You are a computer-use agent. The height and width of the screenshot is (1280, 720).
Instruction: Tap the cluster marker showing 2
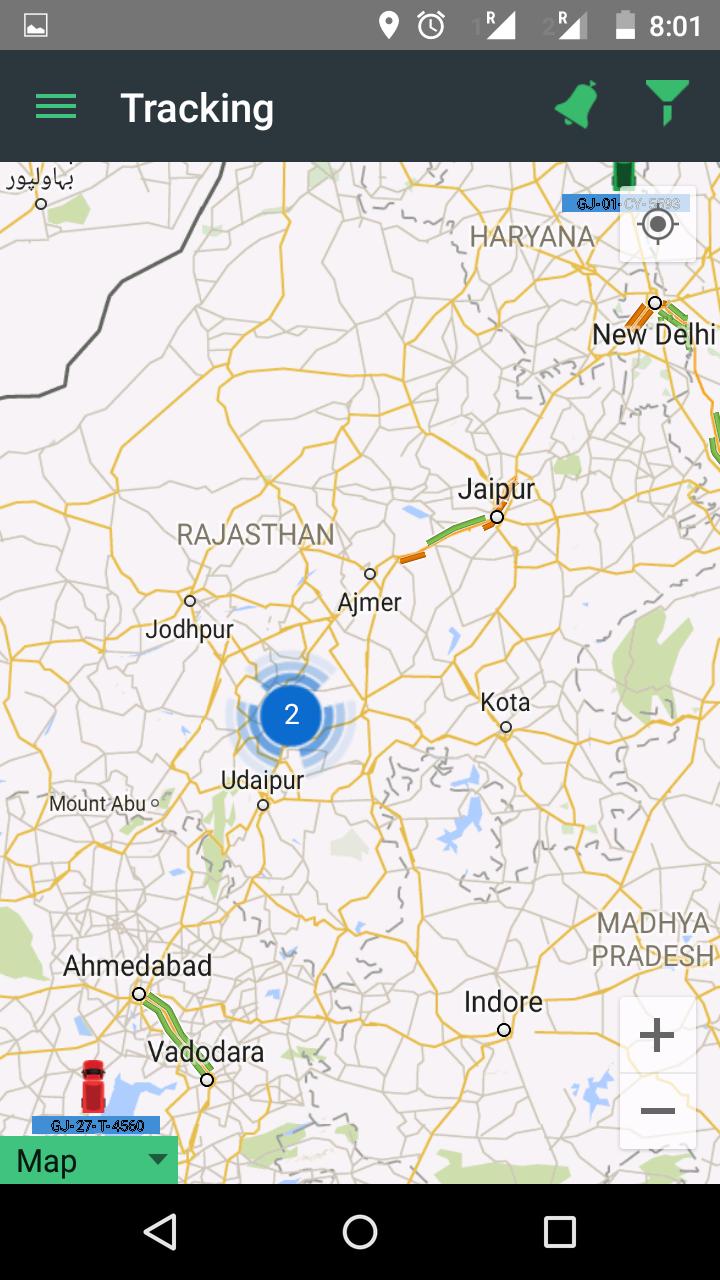tap(291, 715)
